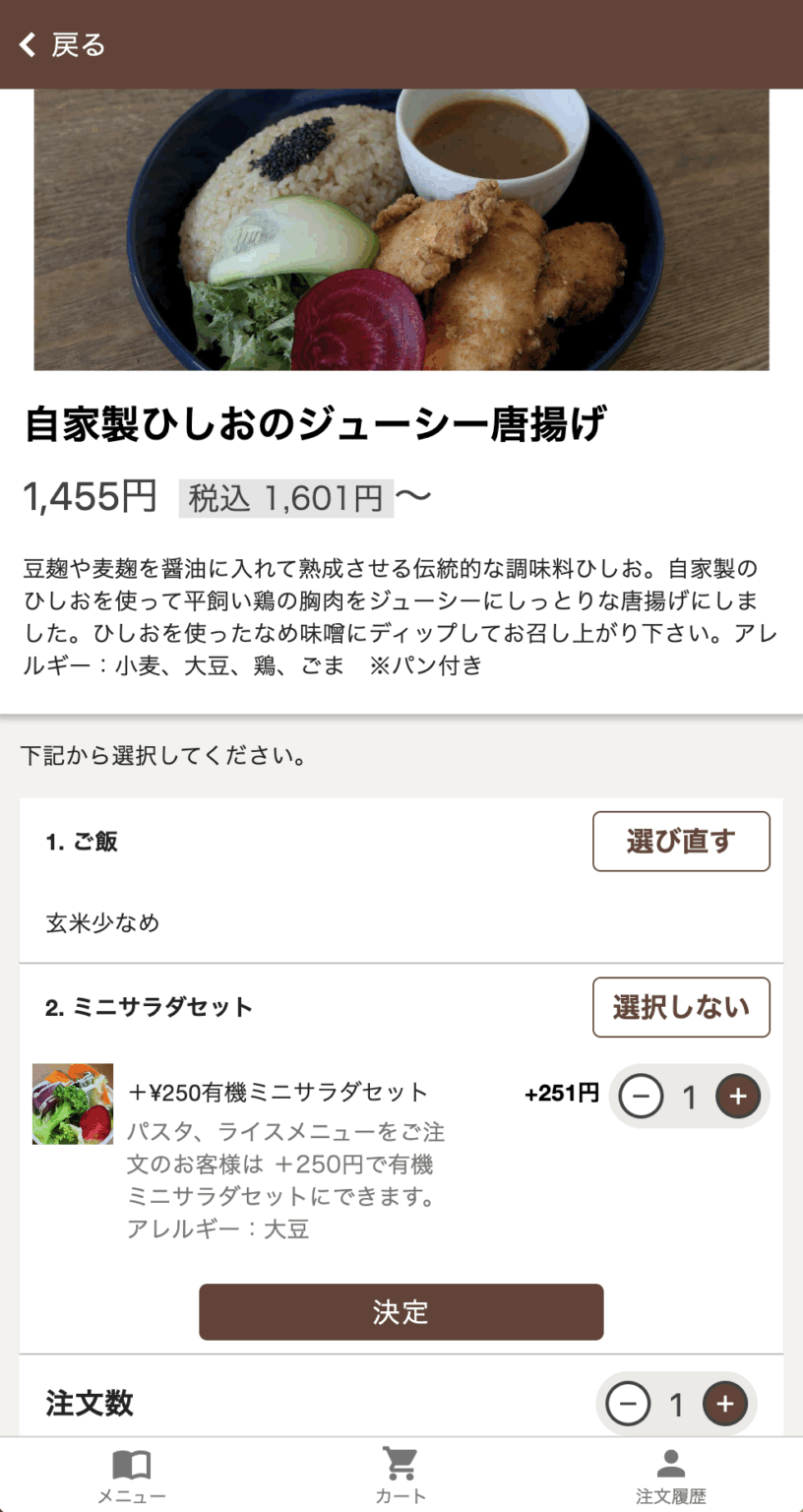
Task: Switch to the メニュー tab
Action: pyautogui.click(x=131, y=1475)
